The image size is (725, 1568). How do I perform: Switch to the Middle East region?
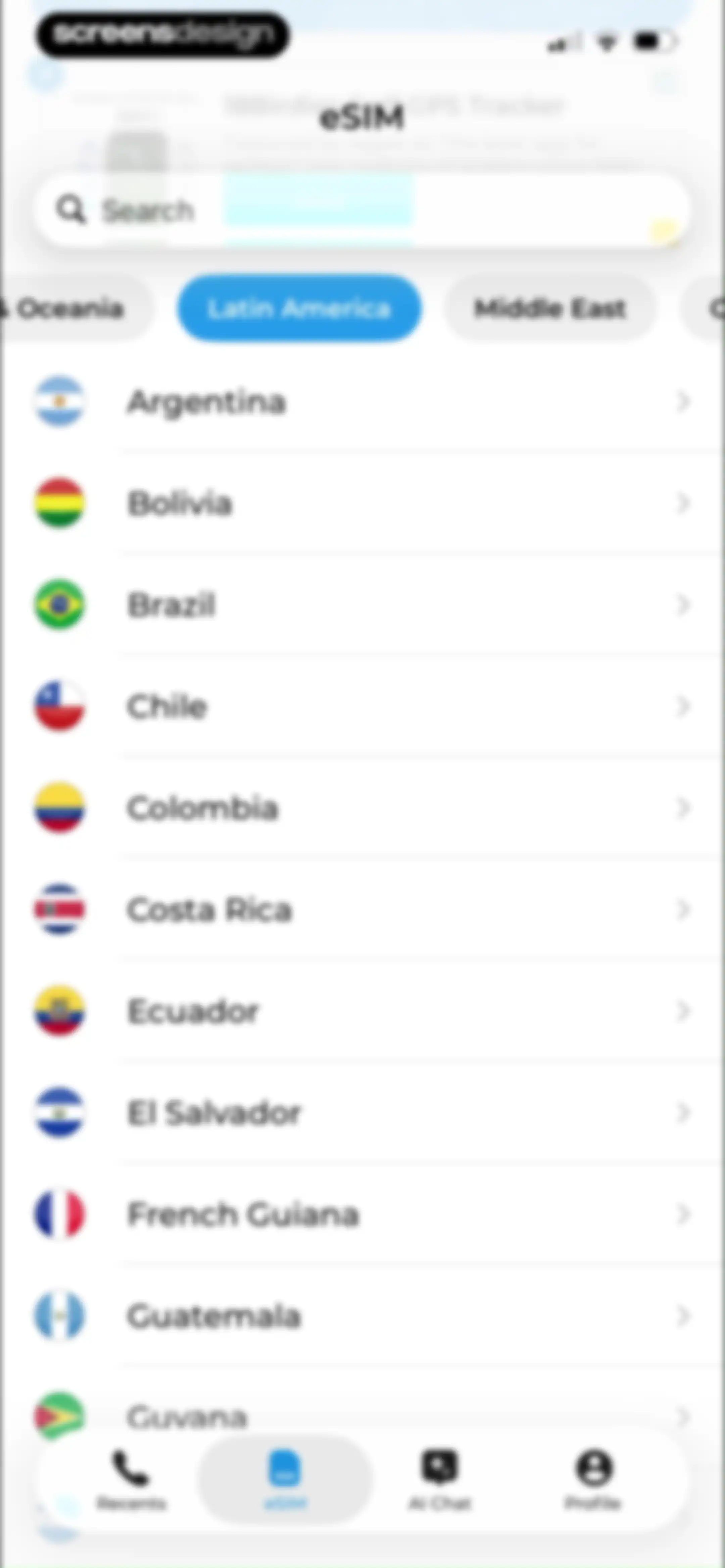550,309
